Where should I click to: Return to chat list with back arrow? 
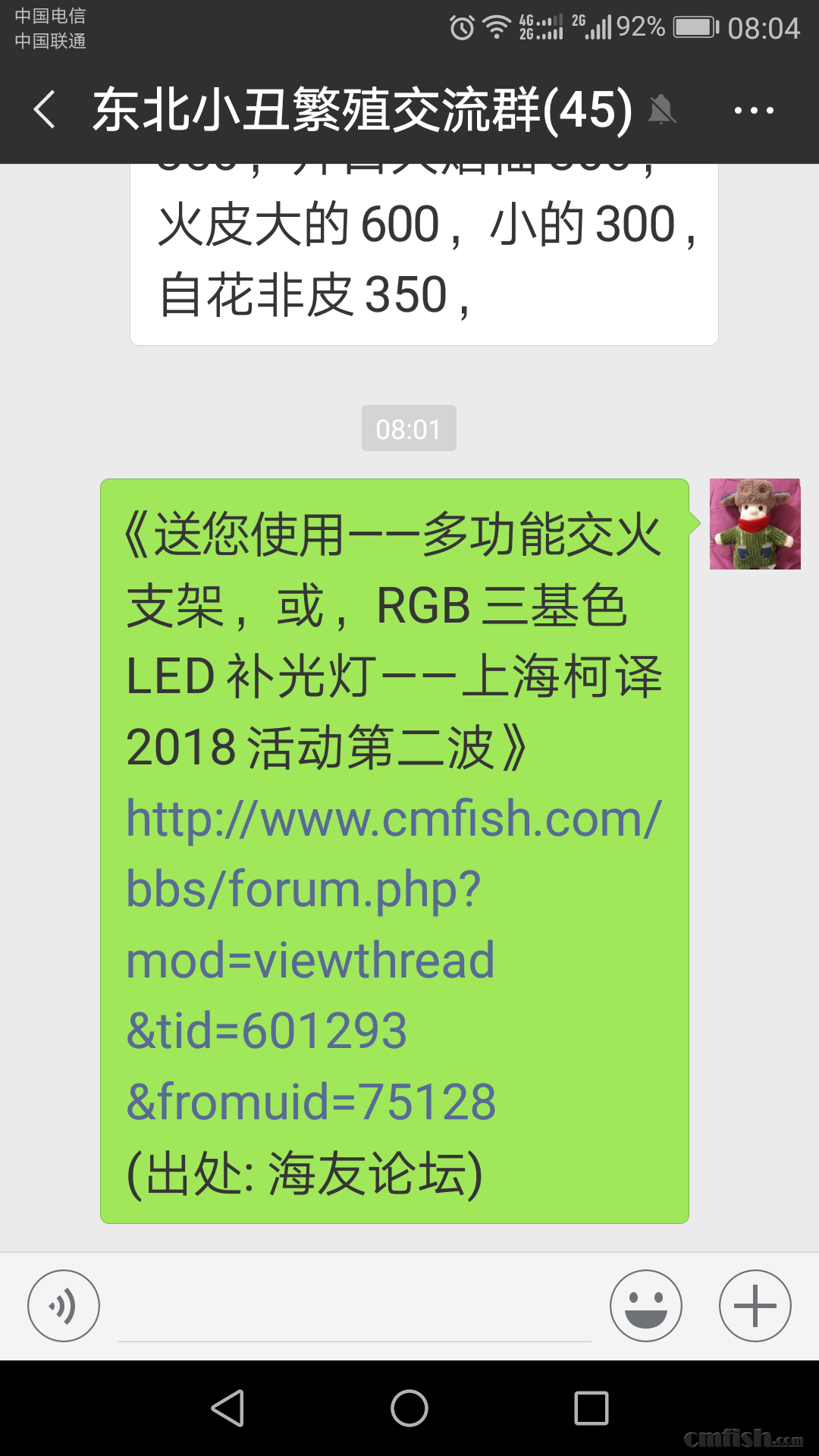[x=43, y=110]
